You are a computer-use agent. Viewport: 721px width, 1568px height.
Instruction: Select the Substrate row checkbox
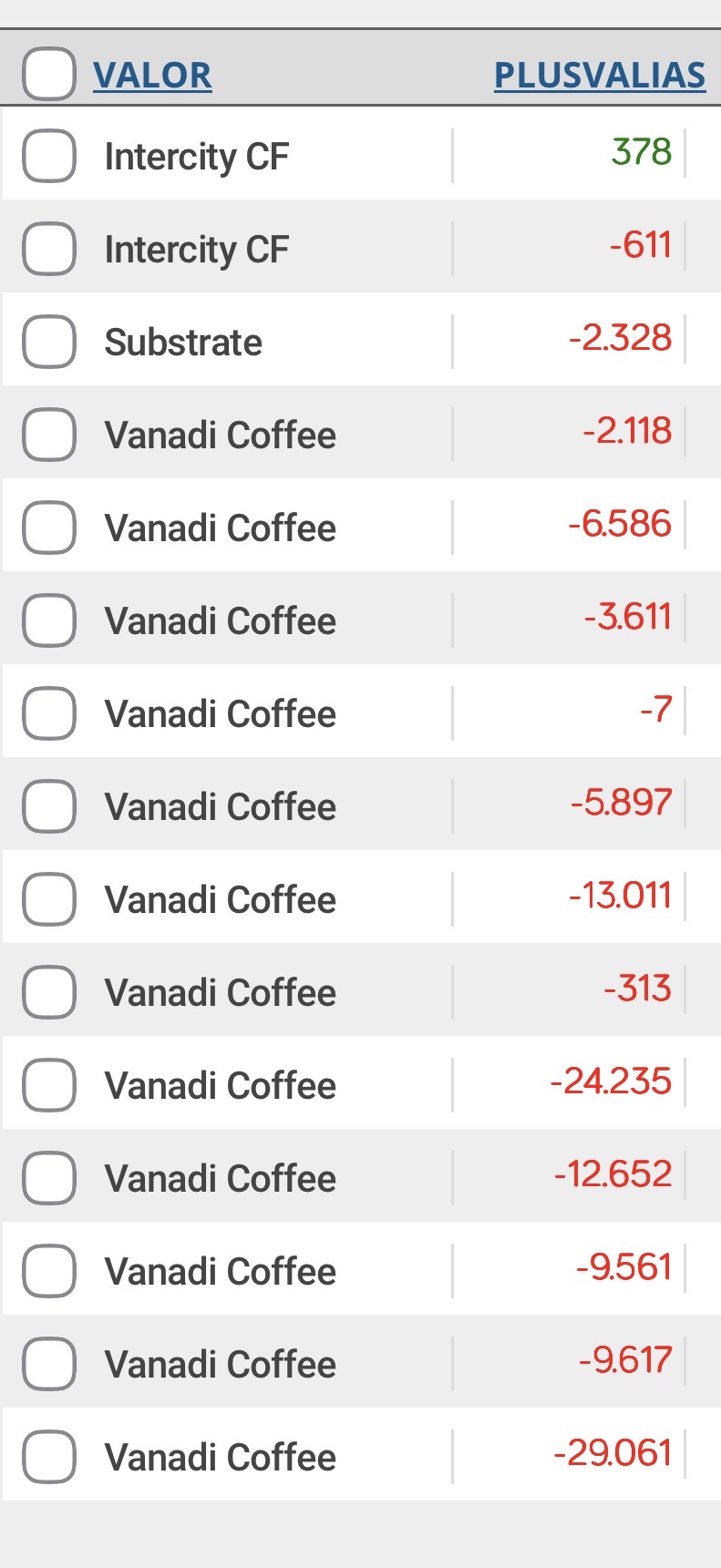(49, 342)
